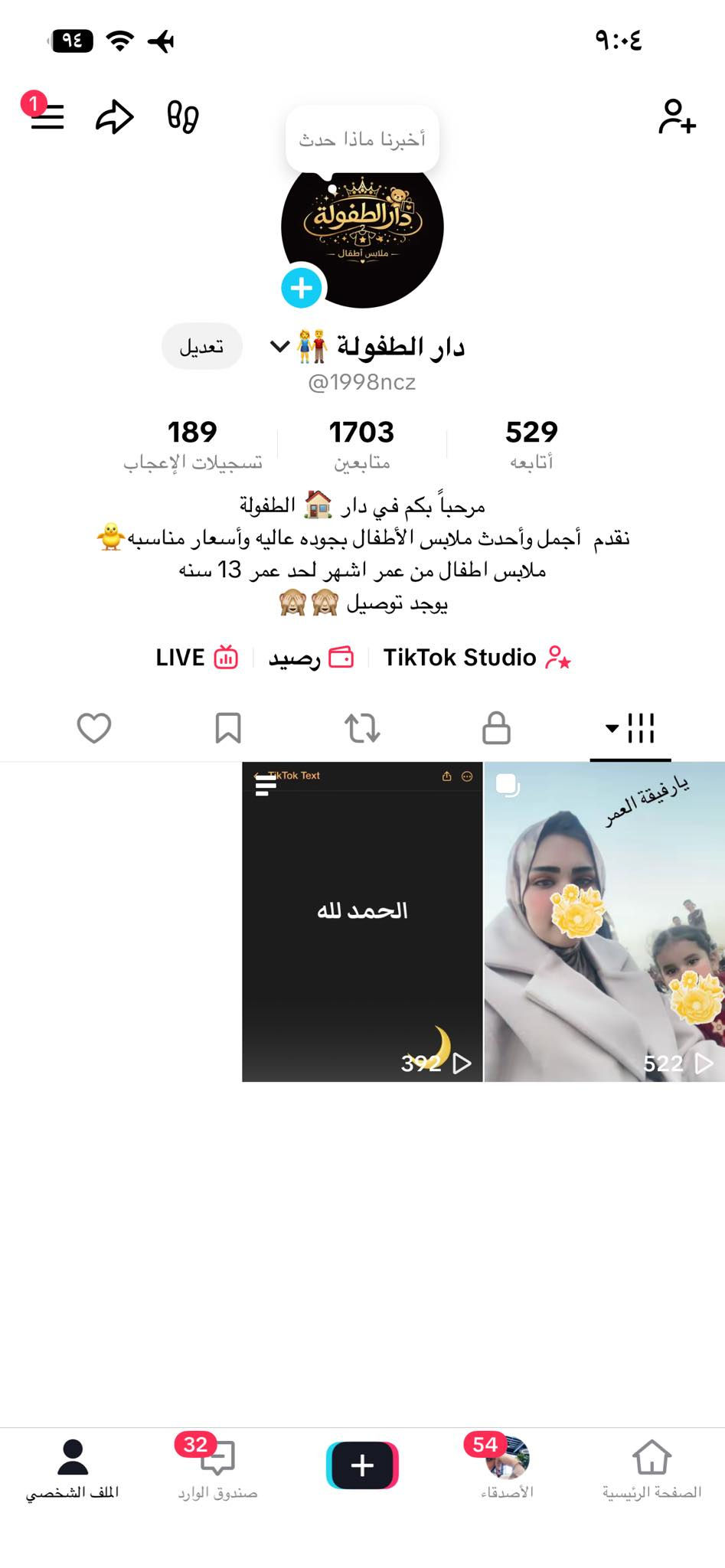Open the رصيد balance wallet

click(x=311, y=658)
